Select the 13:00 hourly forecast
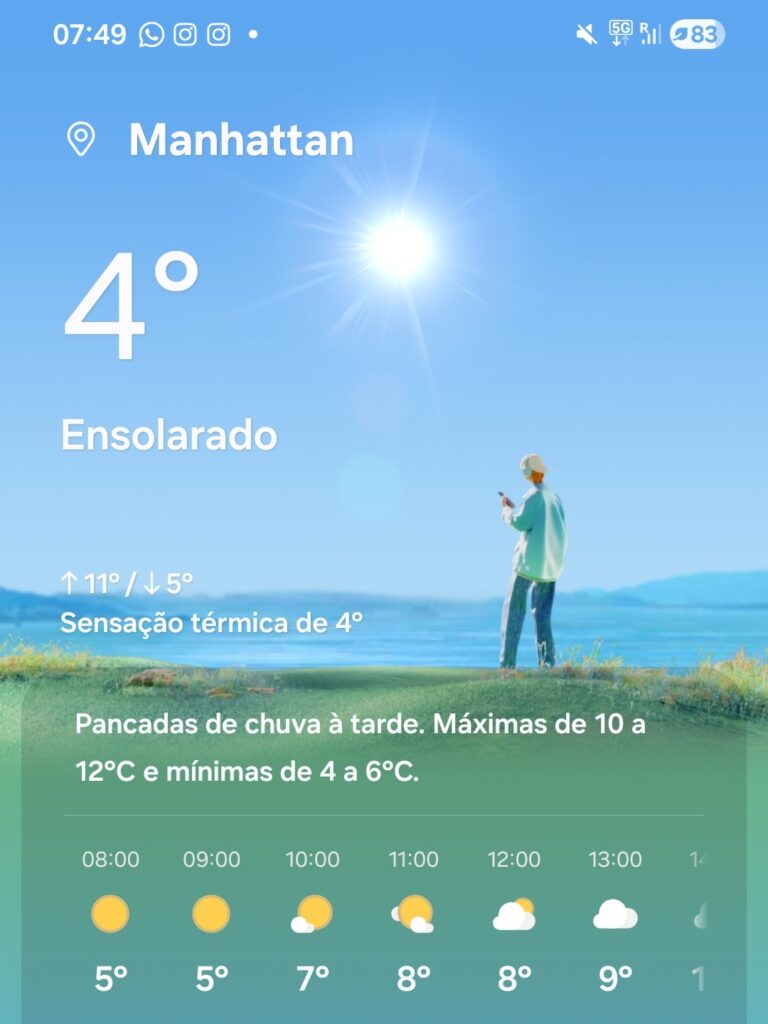 [615, 918]
